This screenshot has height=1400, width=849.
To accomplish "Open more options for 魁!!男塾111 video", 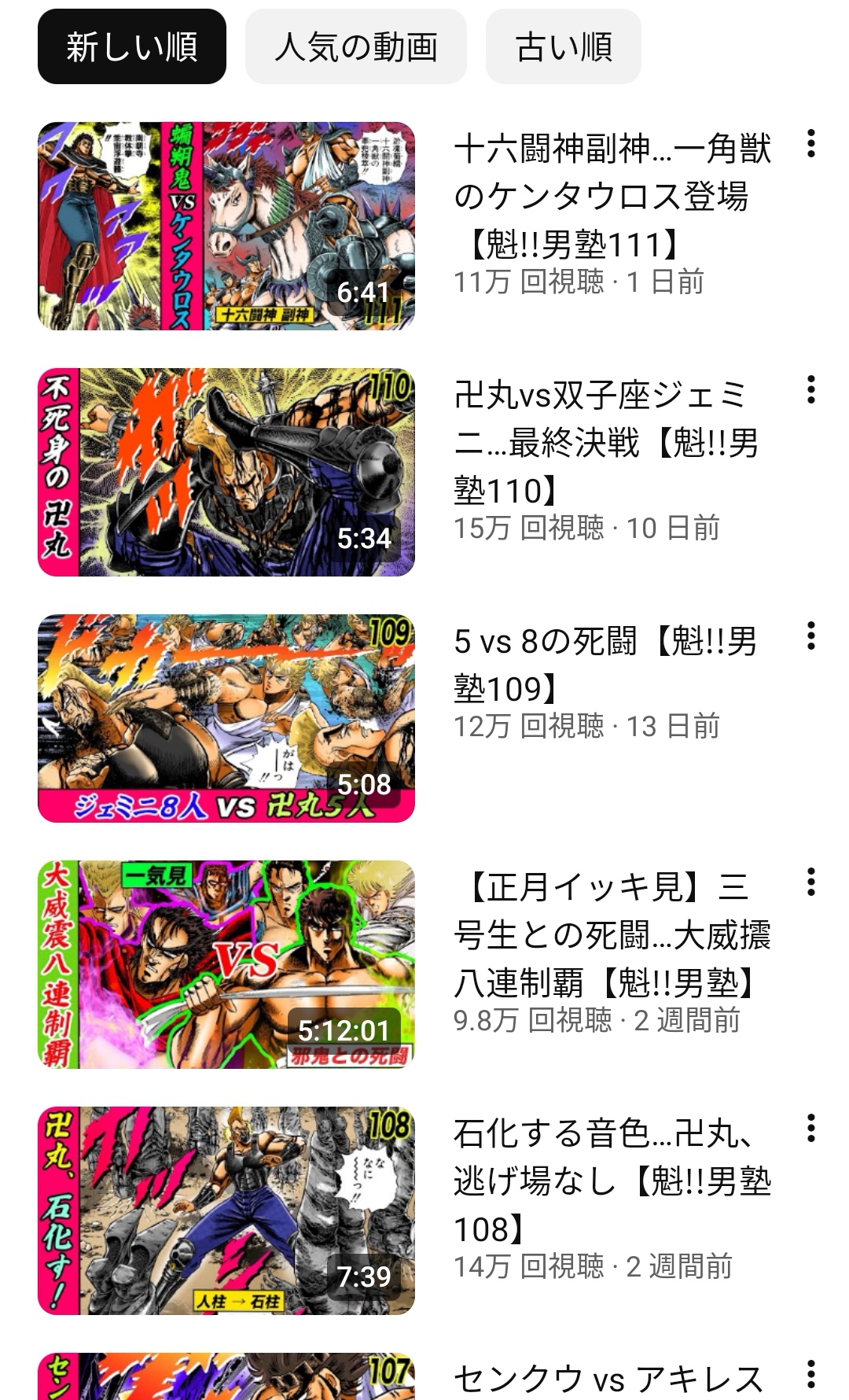I will click(x=811, y=144).
